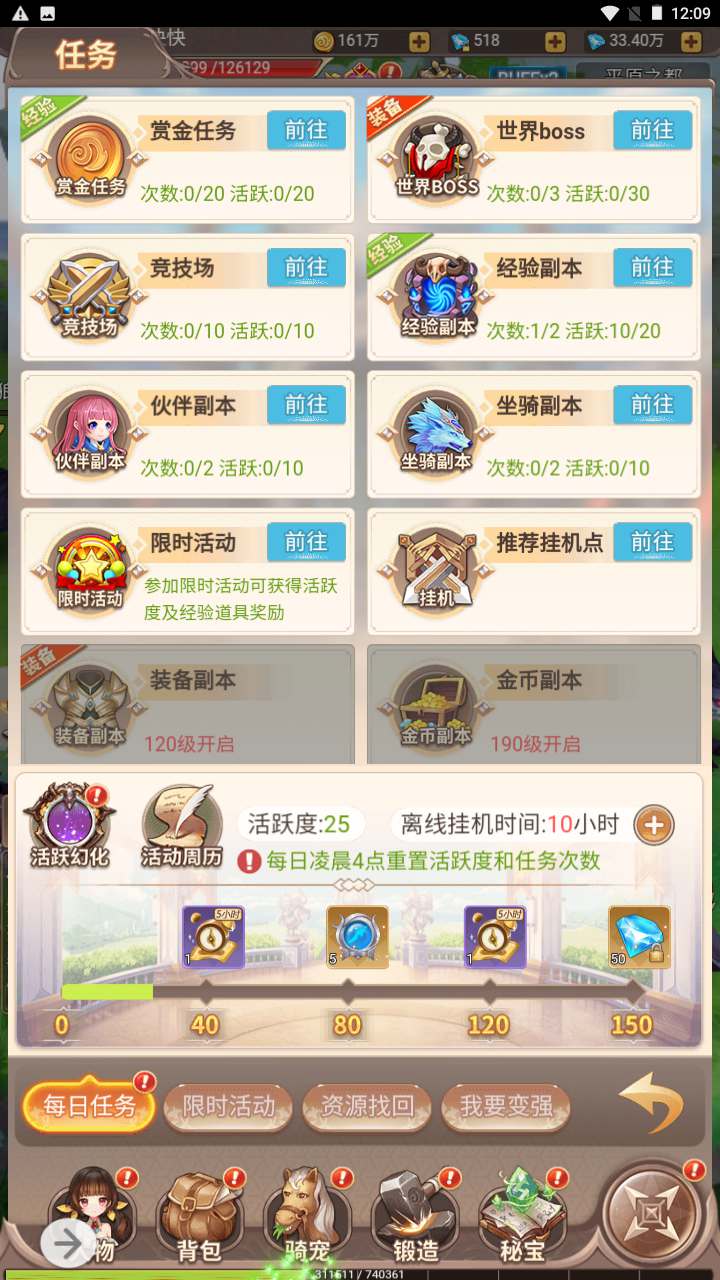
Task: Select the 资源找回 tab
Action: pyautogui.click(x=366, y=1106)
